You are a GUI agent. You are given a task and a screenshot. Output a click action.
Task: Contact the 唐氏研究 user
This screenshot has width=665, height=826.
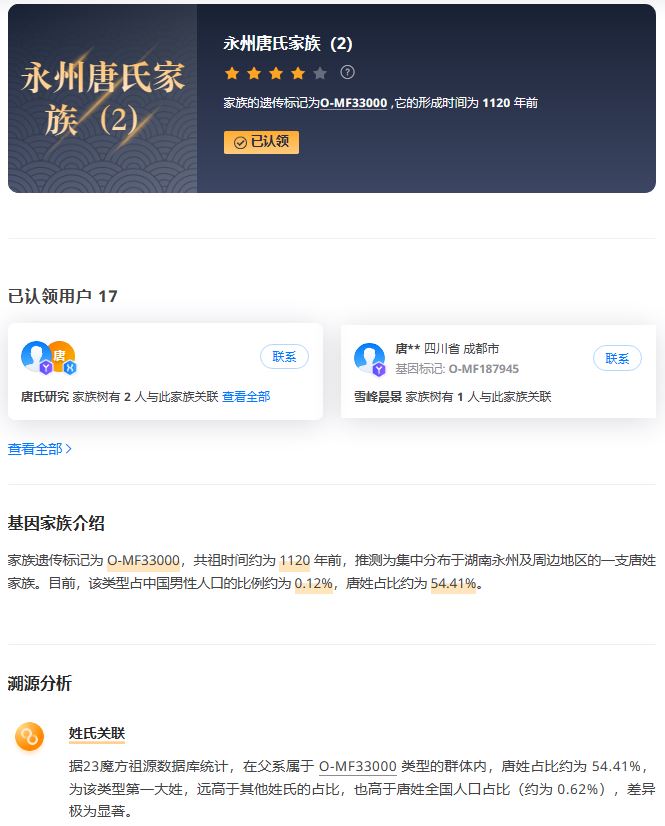click(284, 357)
